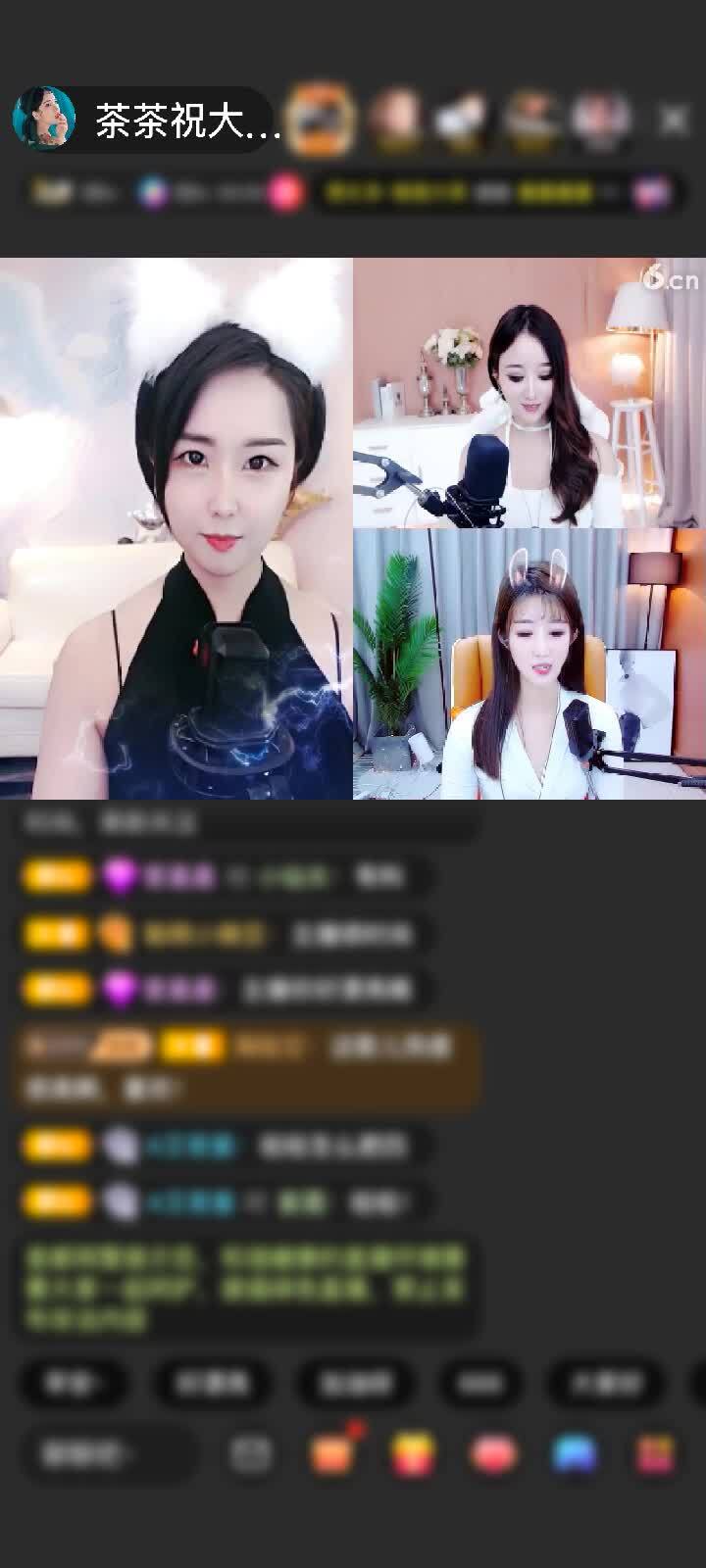Screen dimensions: 706x1568
Task: Select the second quick-reply chip
Action: click(x=212, y=1382)
